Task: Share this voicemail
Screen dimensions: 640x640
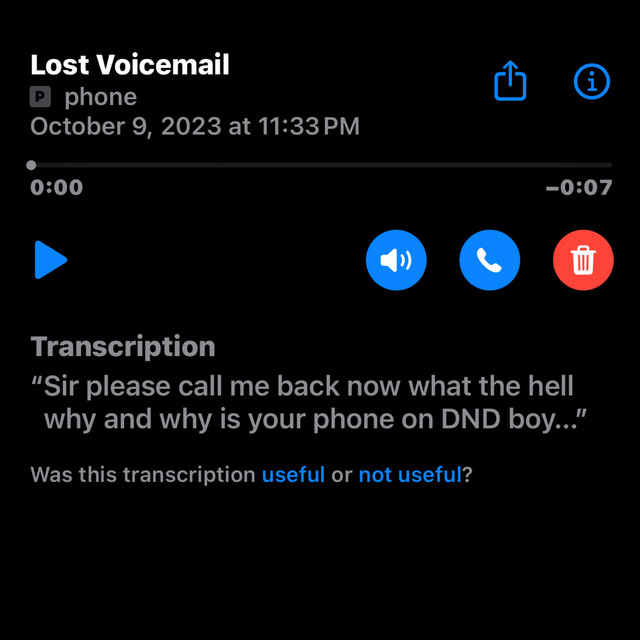Action: (510, 81)
